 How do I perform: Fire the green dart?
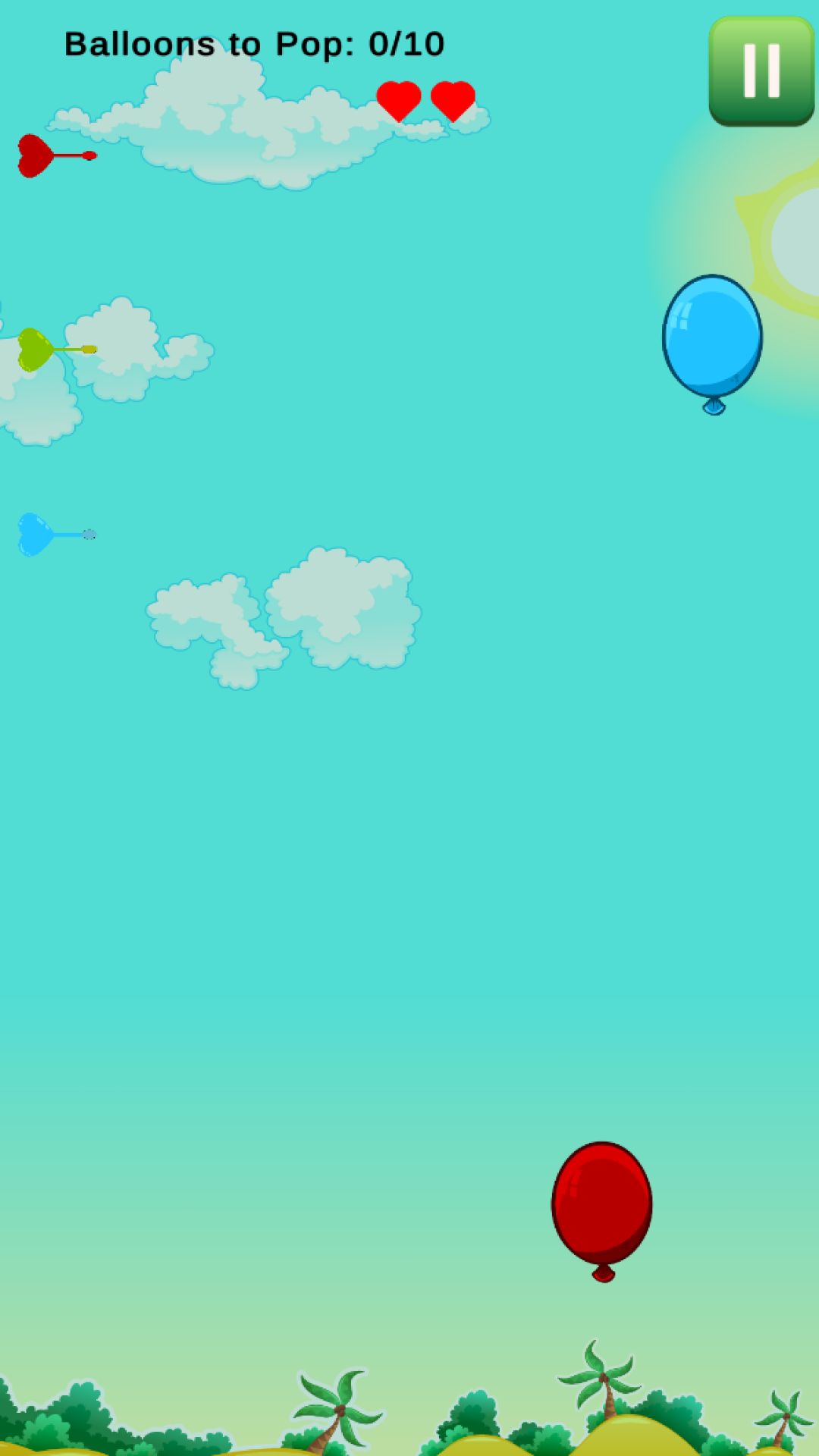[53, 350]
